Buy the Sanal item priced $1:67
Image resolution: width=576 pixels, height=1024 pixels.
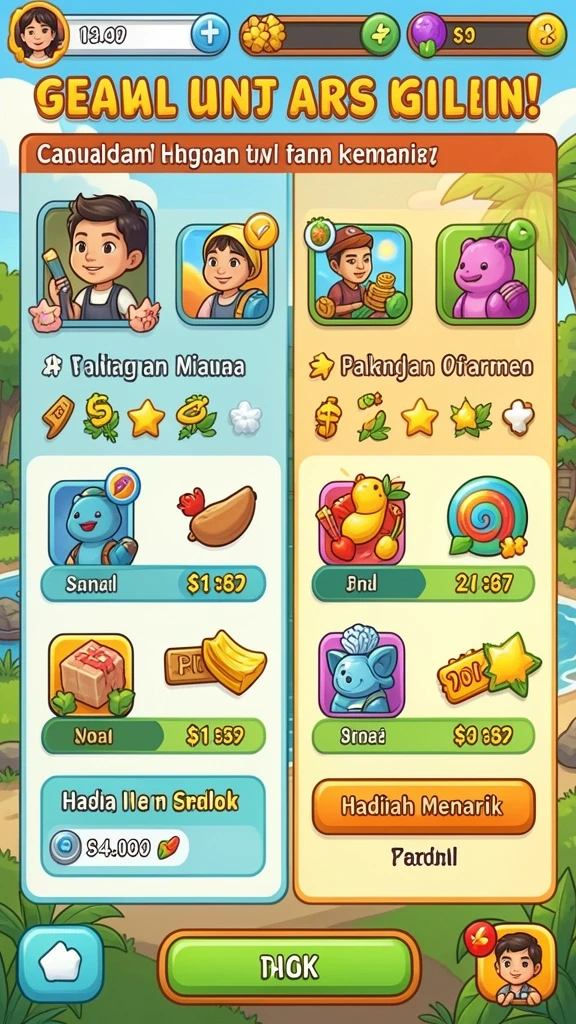point(153,583)
